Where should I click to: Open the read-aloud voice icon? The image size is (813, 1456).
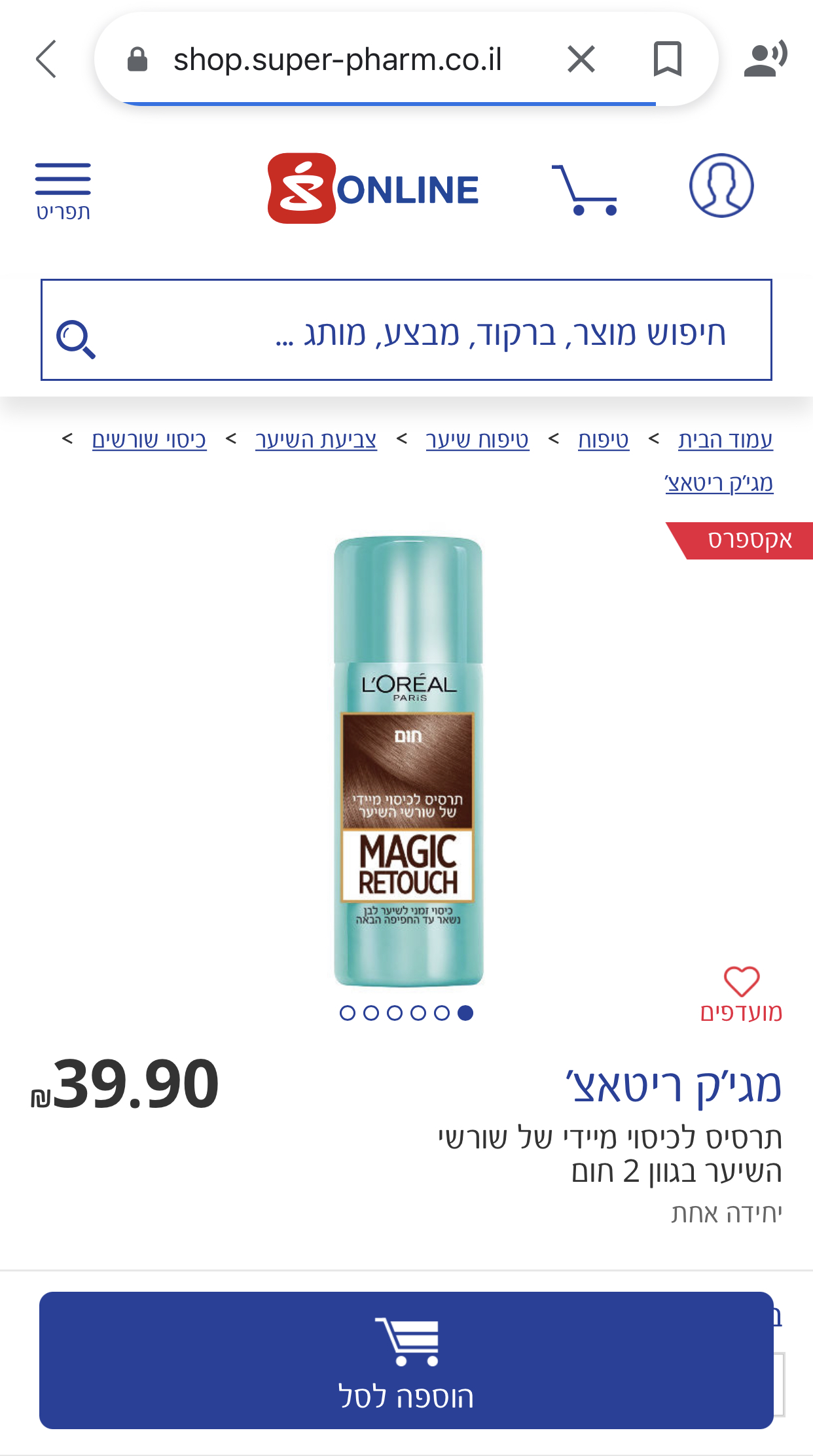(765, 60)
